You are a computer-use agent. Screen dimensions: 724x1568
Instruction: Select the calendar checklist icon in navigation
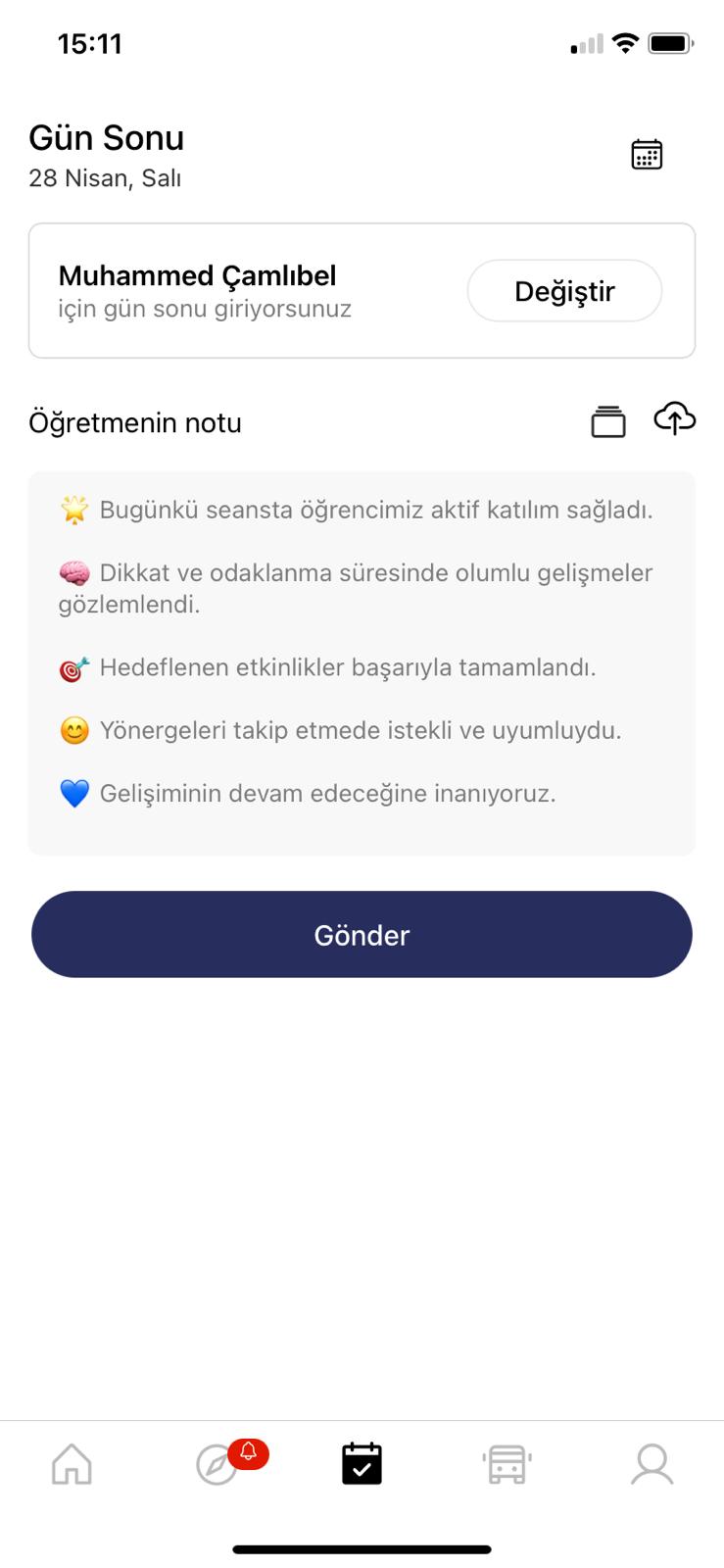pos(362,1463)
